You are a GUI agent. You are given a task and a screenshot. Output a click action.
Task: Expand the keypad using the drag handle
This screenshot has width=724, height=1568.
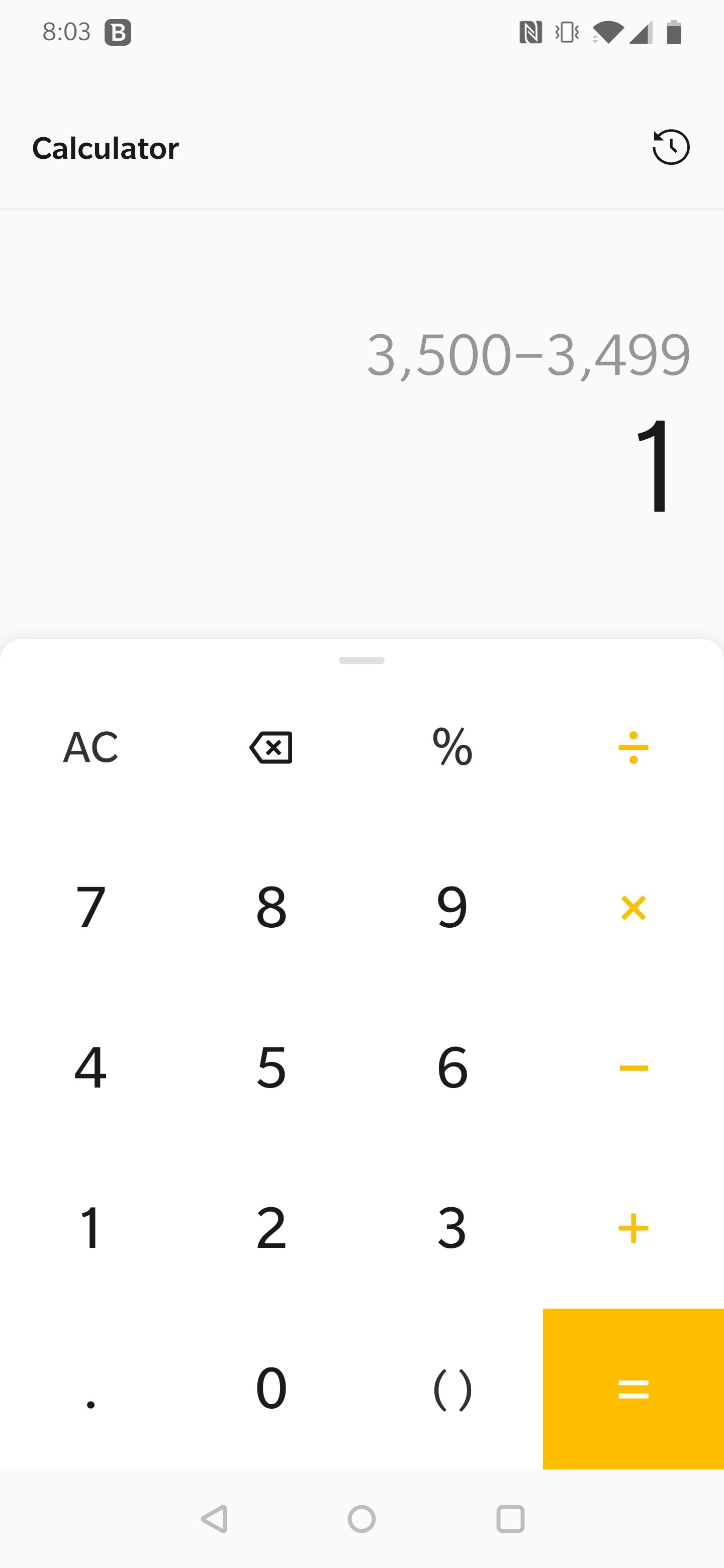click(x=361, y=660)
